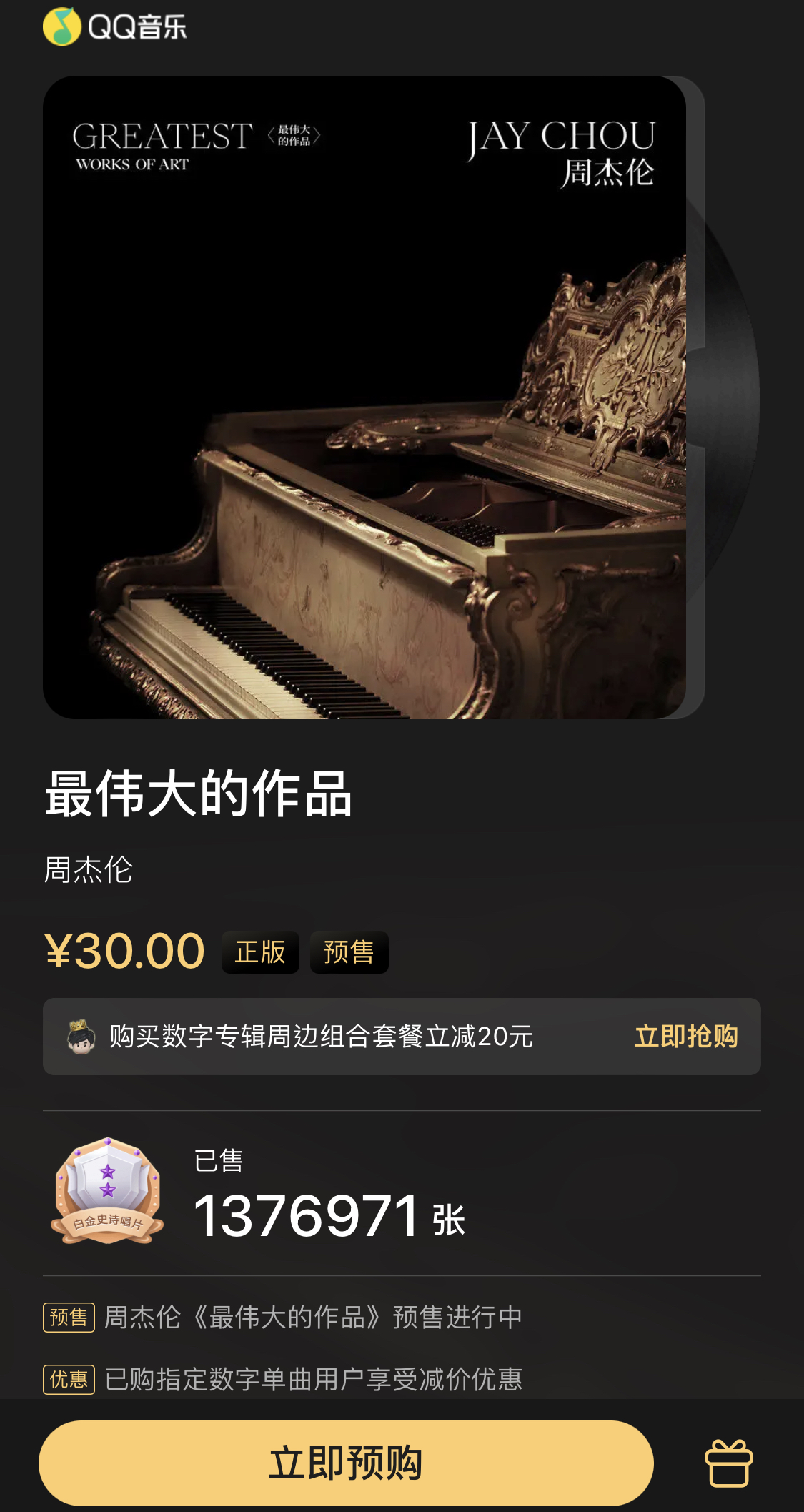Viewport: 804px width, 1512px height.
Task: Tap the 立即预购 pre-order button
Action: [x=346, y=1463]
